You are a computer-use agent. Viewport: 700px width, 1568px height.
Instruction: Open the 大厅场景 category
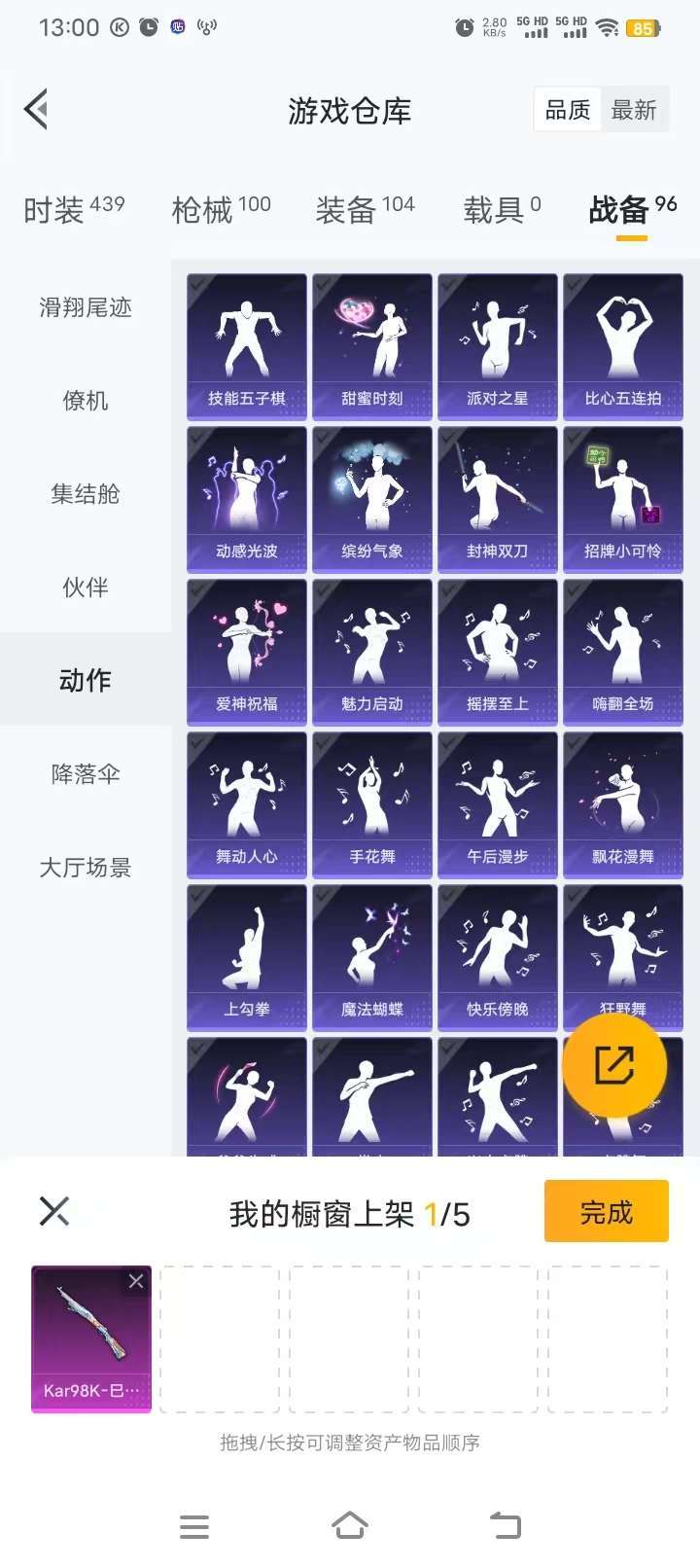86,868
